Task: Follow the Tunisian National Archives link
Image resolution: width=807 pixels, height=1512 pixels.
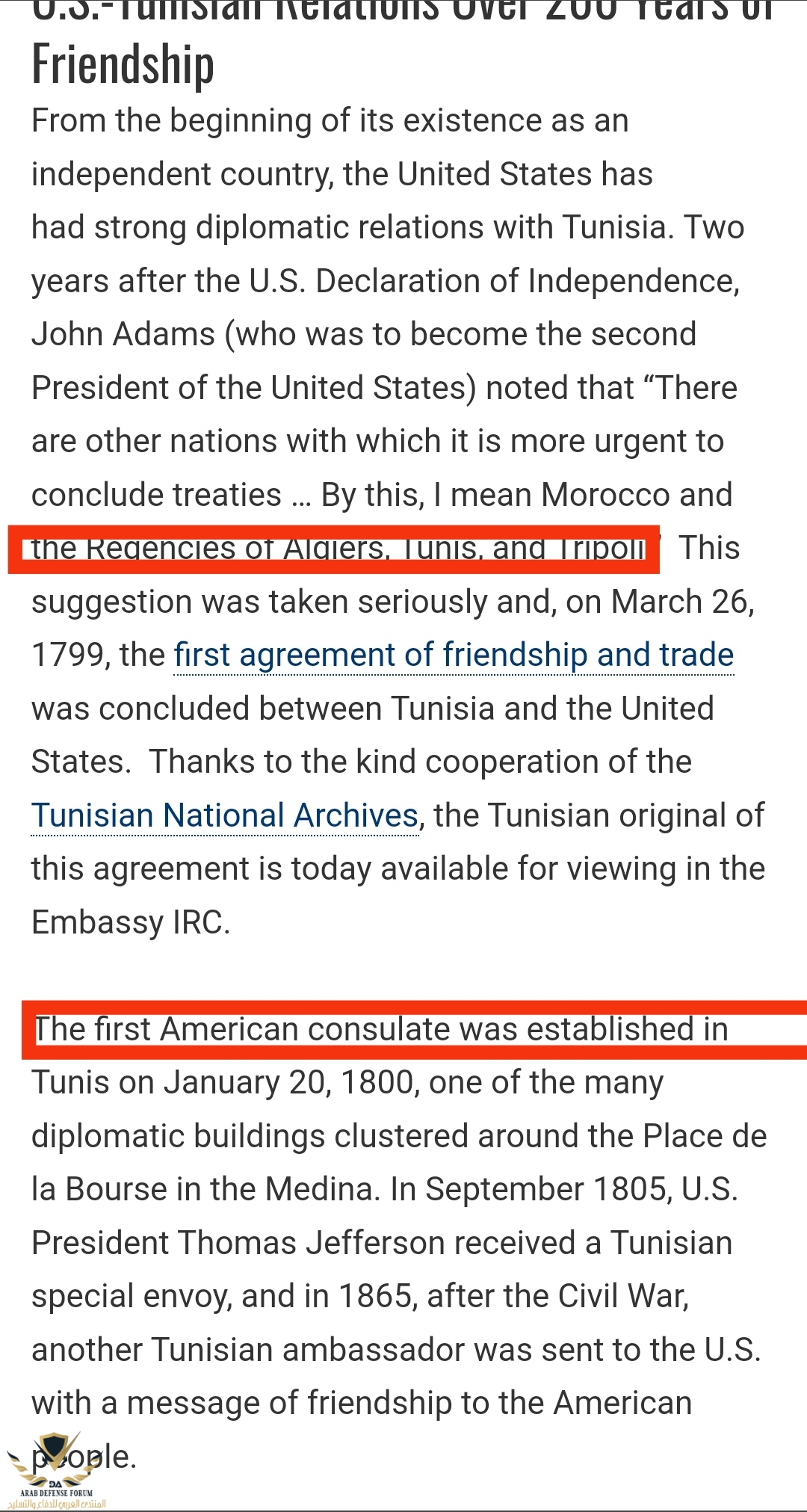Action: tap(224, 815)
